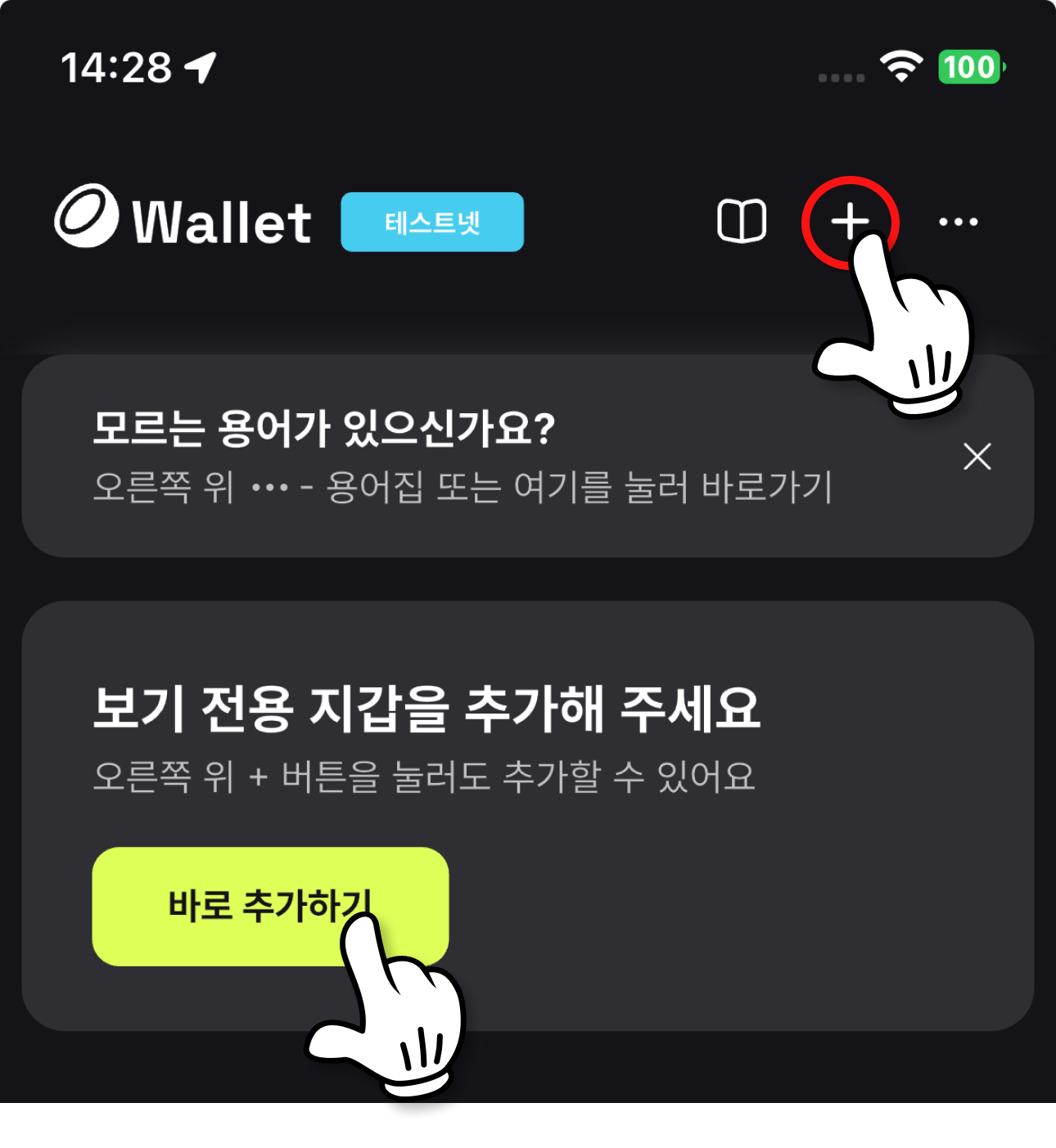
Task: Open the three-dot overflow menu
Action: tap(958, 222)
